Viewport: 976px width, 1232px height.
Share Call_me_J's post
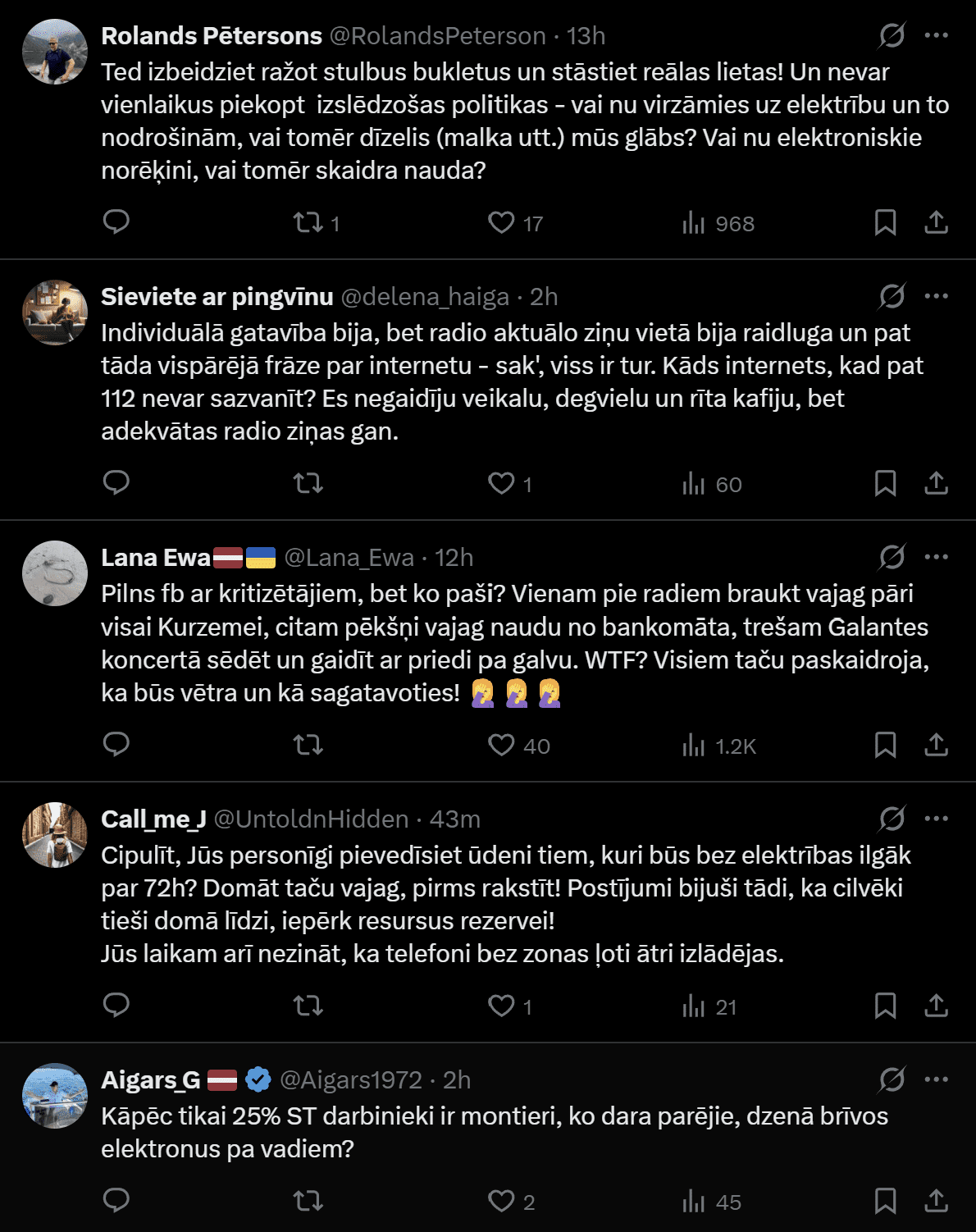click(936, 1006)
